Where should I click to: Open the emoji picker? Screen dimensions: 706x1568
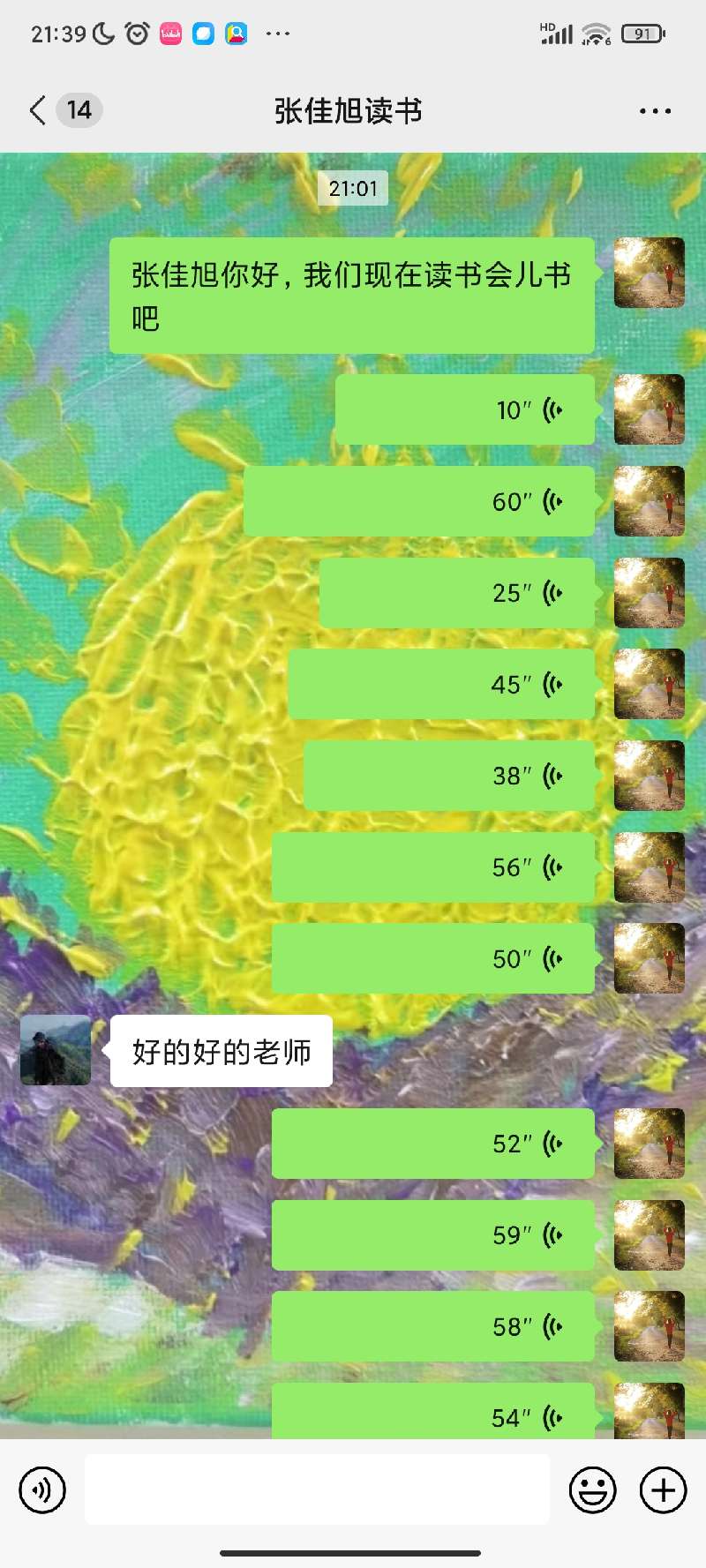click(x=592, y=1490)
